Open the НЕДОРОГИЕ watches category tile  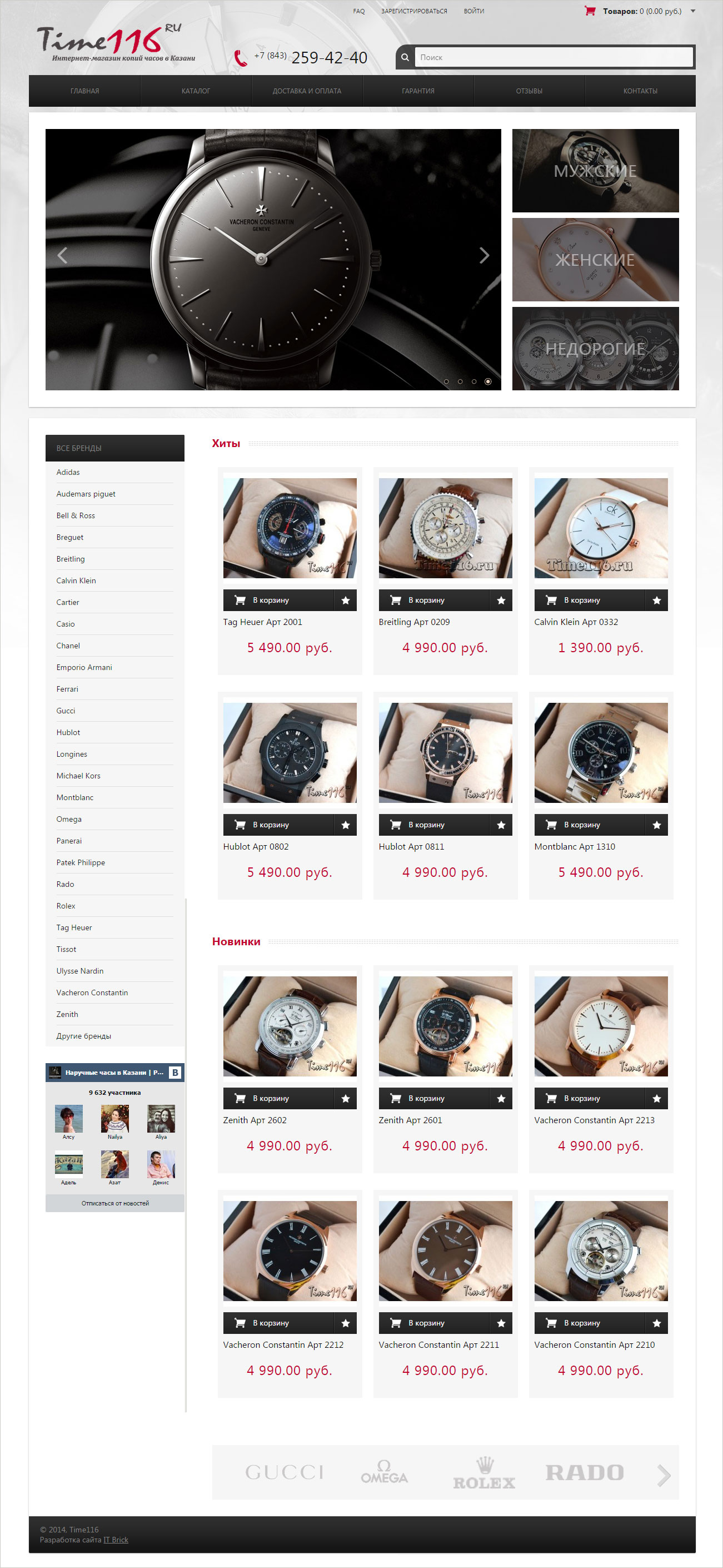(595, 348)
